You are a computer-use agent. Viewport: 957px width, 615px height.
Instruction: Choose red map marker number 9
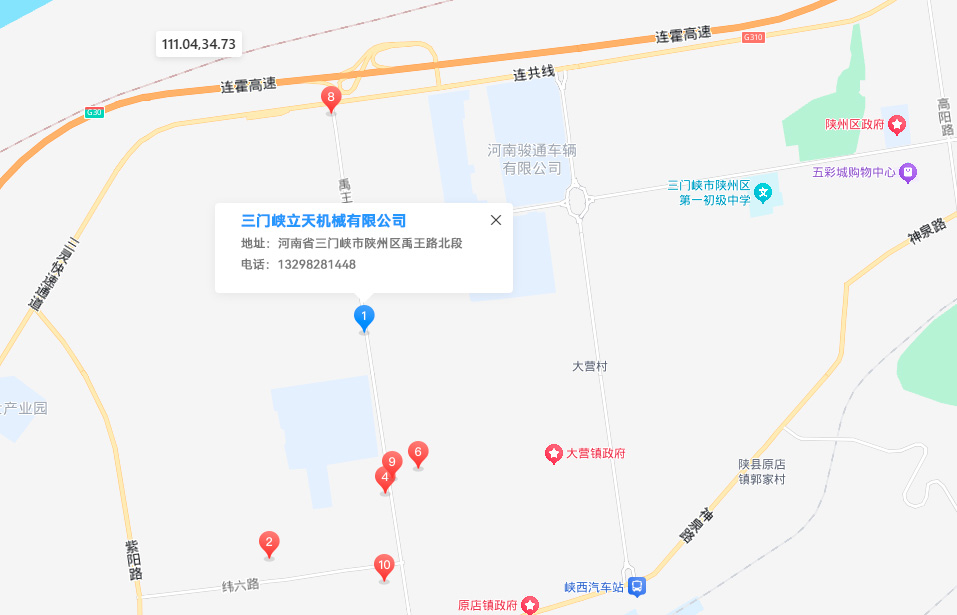pos(392,461)
